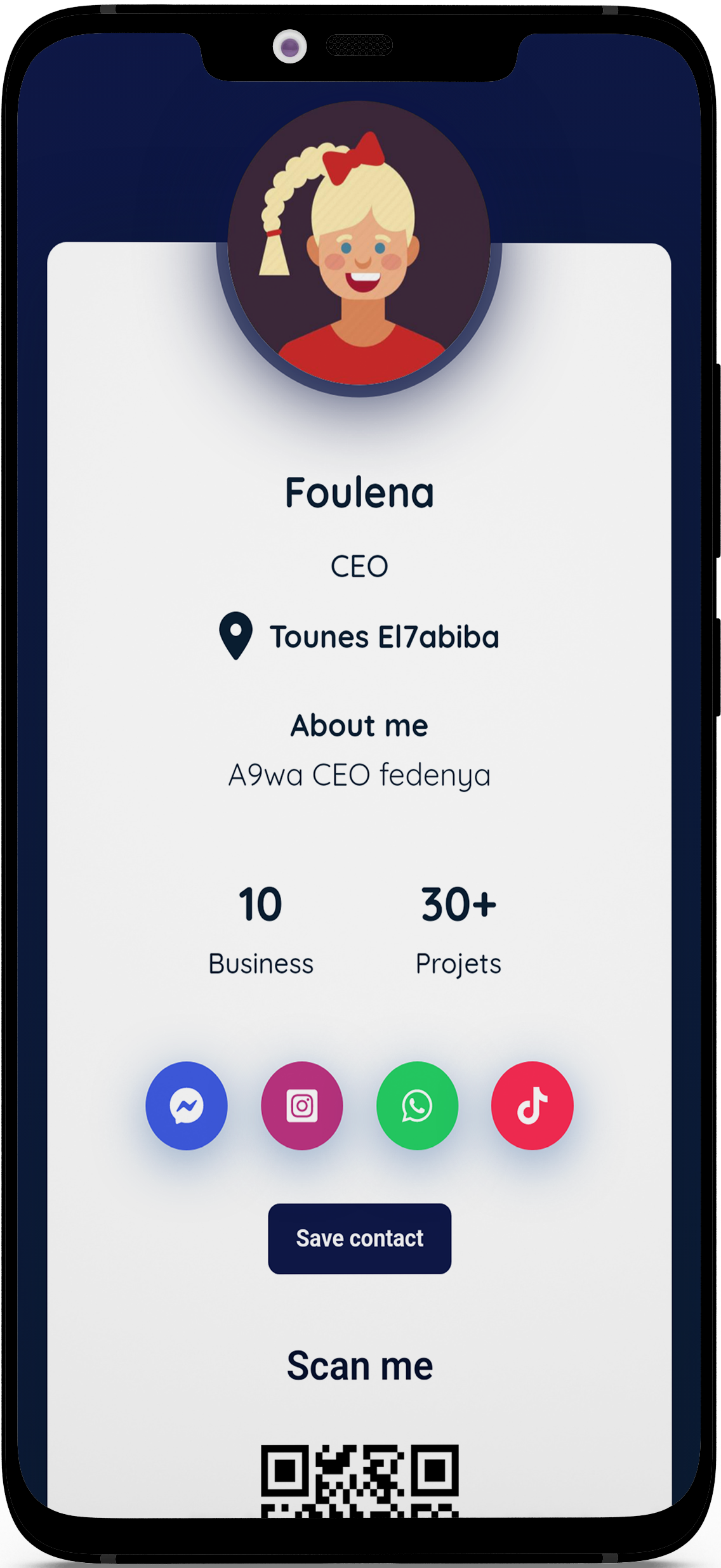The width and height of the screenshot is (721, 1568).
Task: Open the Messenger link
Action: tap(187, 1106)
